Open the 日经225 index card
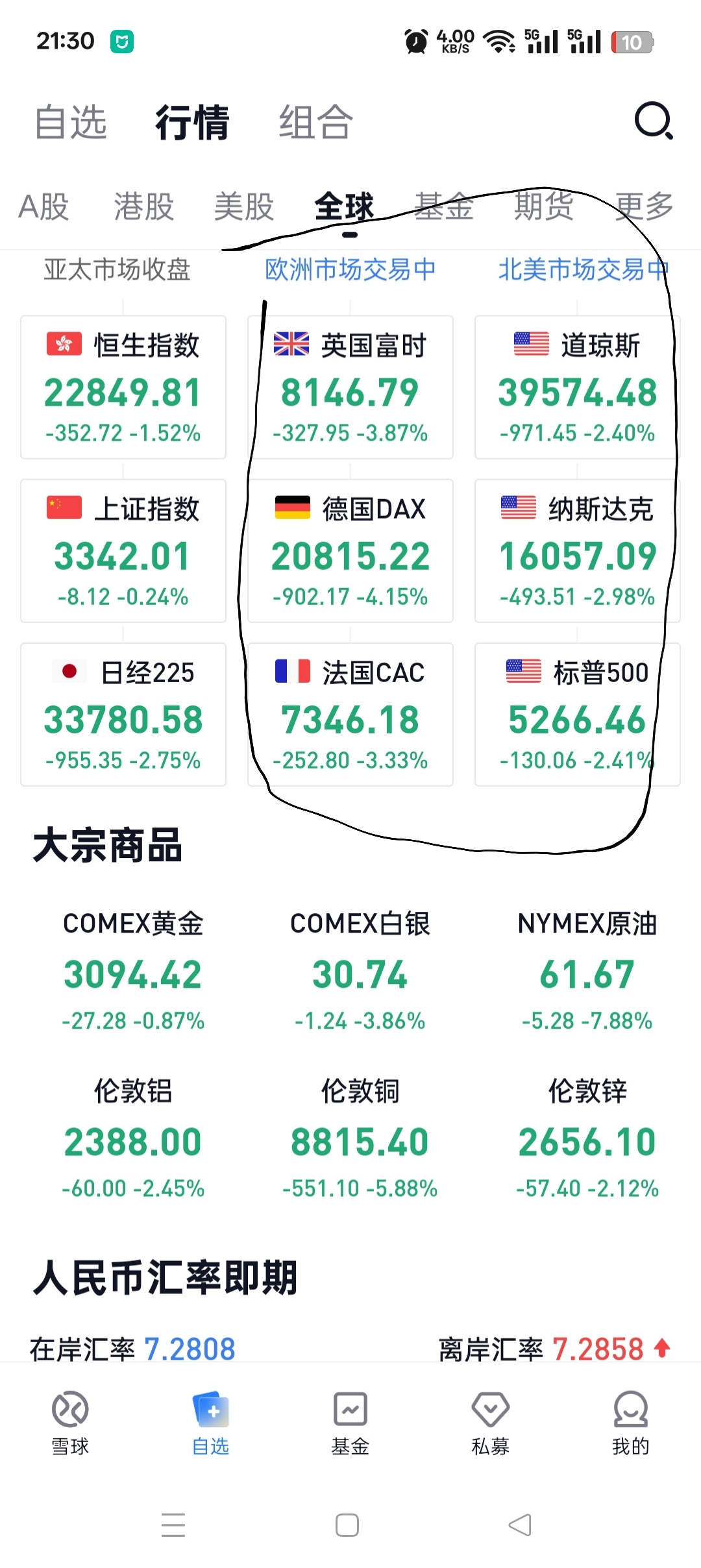The width and height of the screenshot is (701, 1568). tap(123, 715)
